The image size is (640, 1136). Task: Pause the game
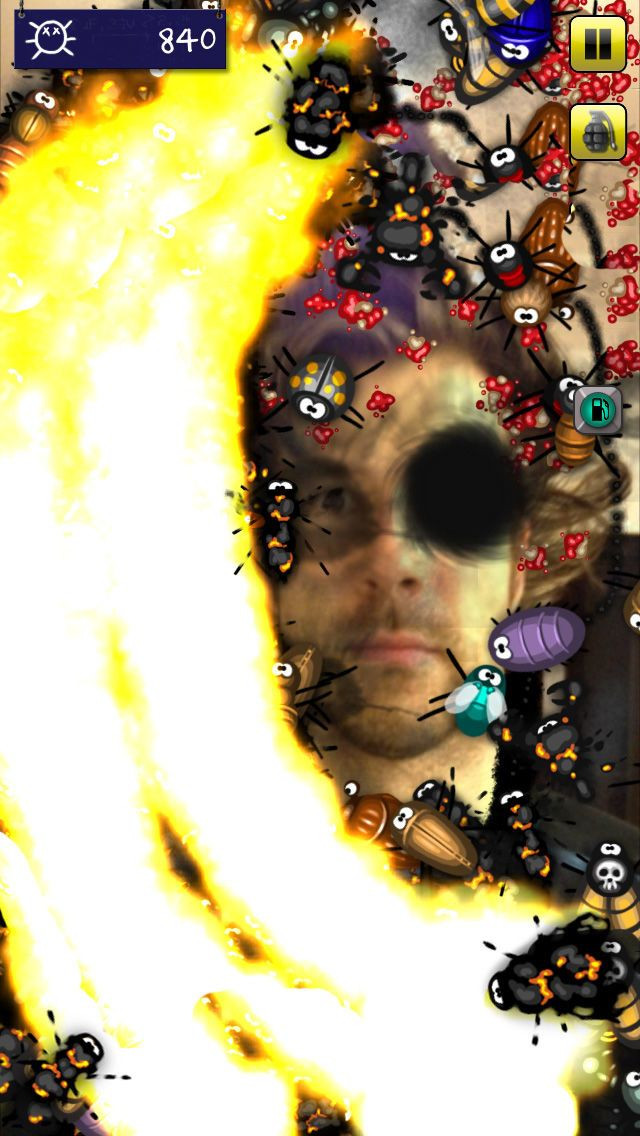598,44
